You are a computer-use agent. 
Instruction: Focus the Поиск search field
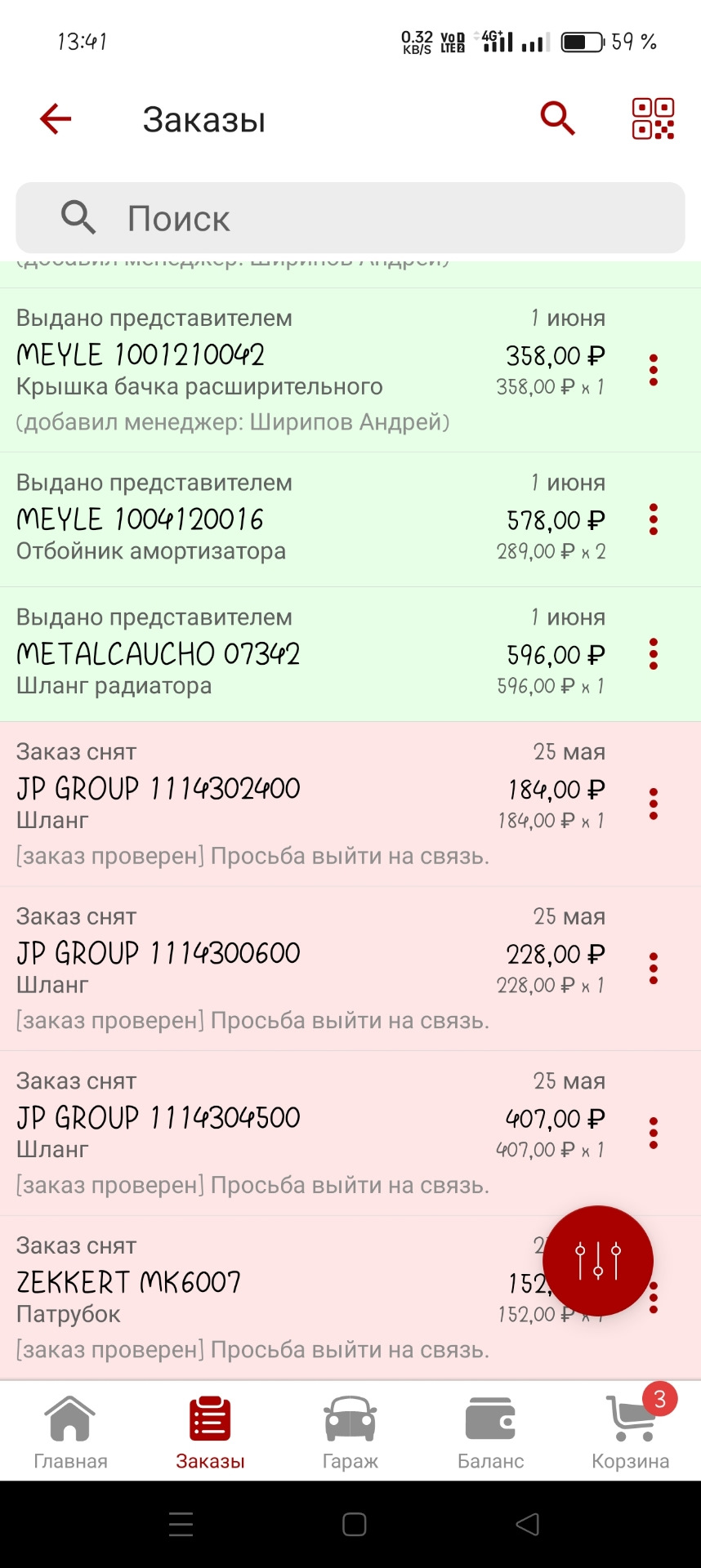(350, 218)
